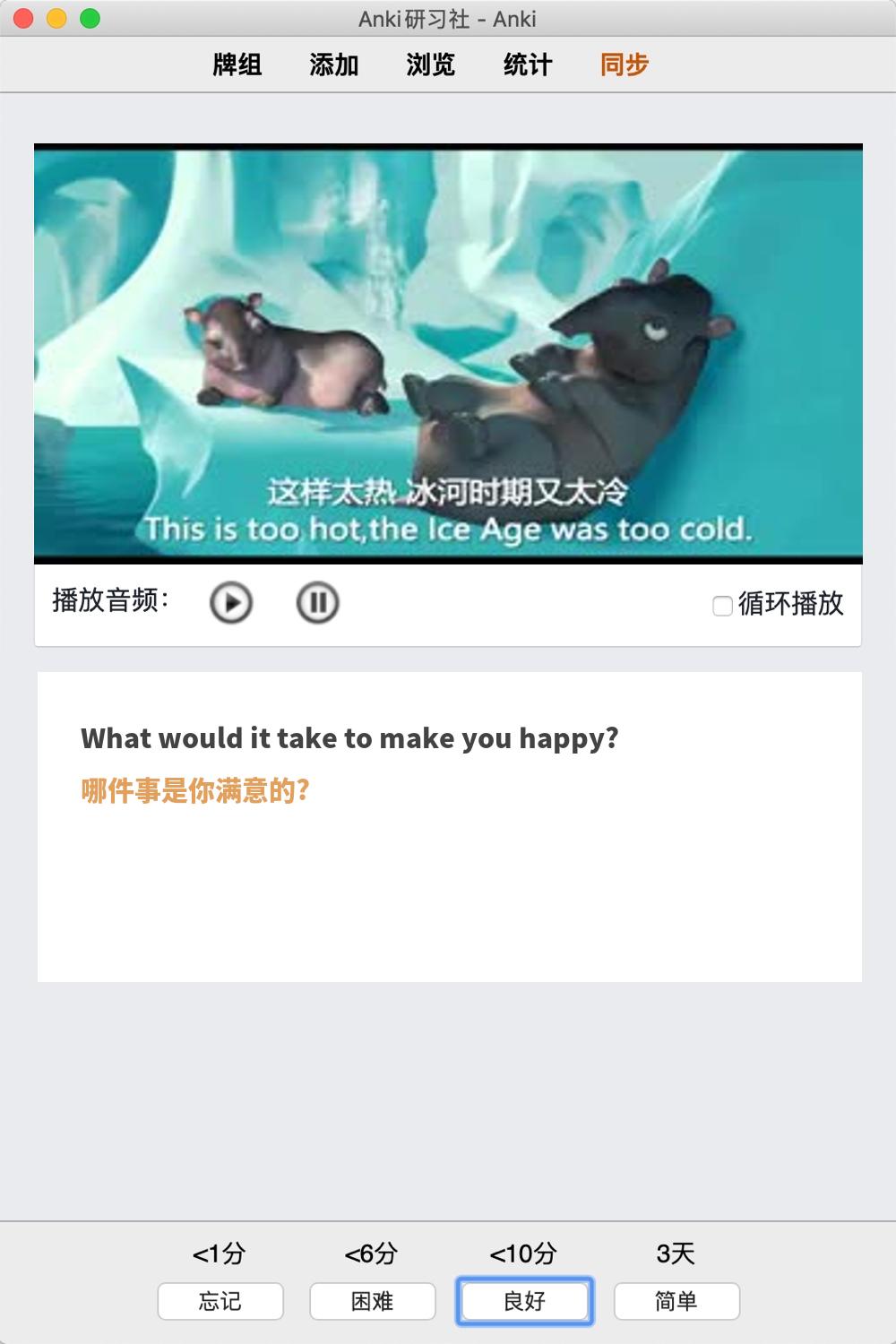Close the Anki window
The height and width of the screenshot is (1344, 896).
(24, 18)
